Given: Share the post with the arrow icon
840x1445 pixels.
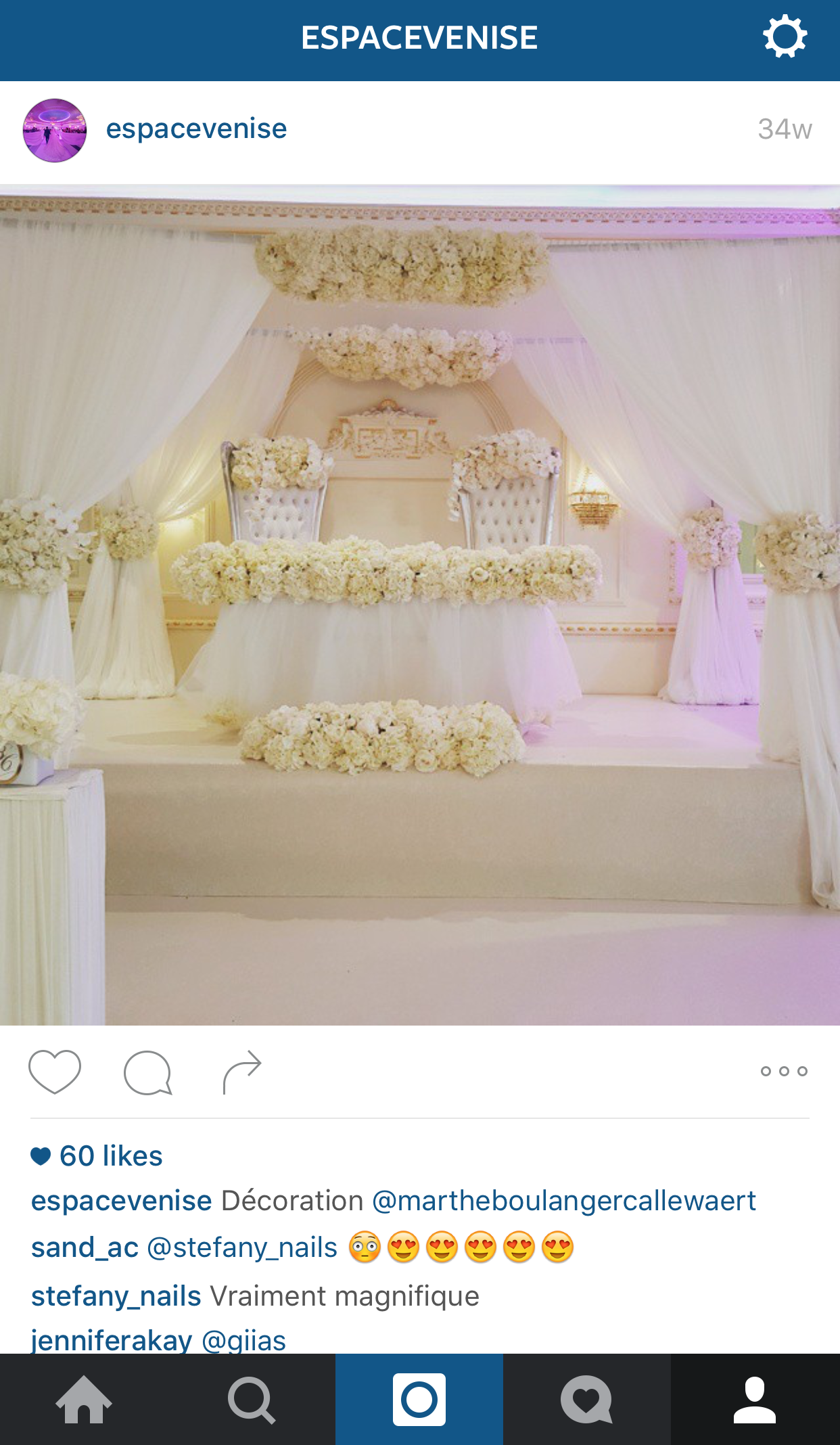Looking at the screenshot, I should 241,1072.
